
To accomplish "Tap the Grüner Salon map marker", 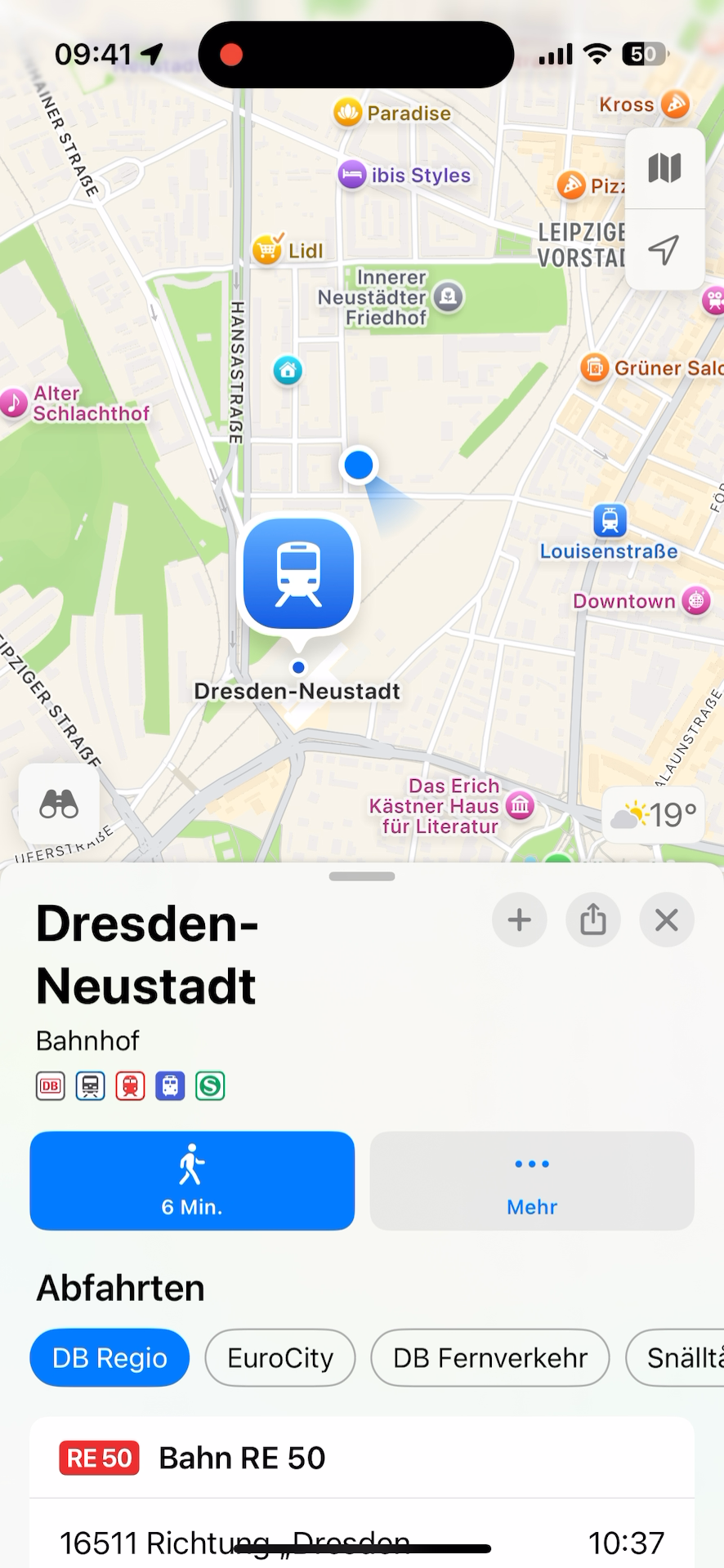I will 595,368.
